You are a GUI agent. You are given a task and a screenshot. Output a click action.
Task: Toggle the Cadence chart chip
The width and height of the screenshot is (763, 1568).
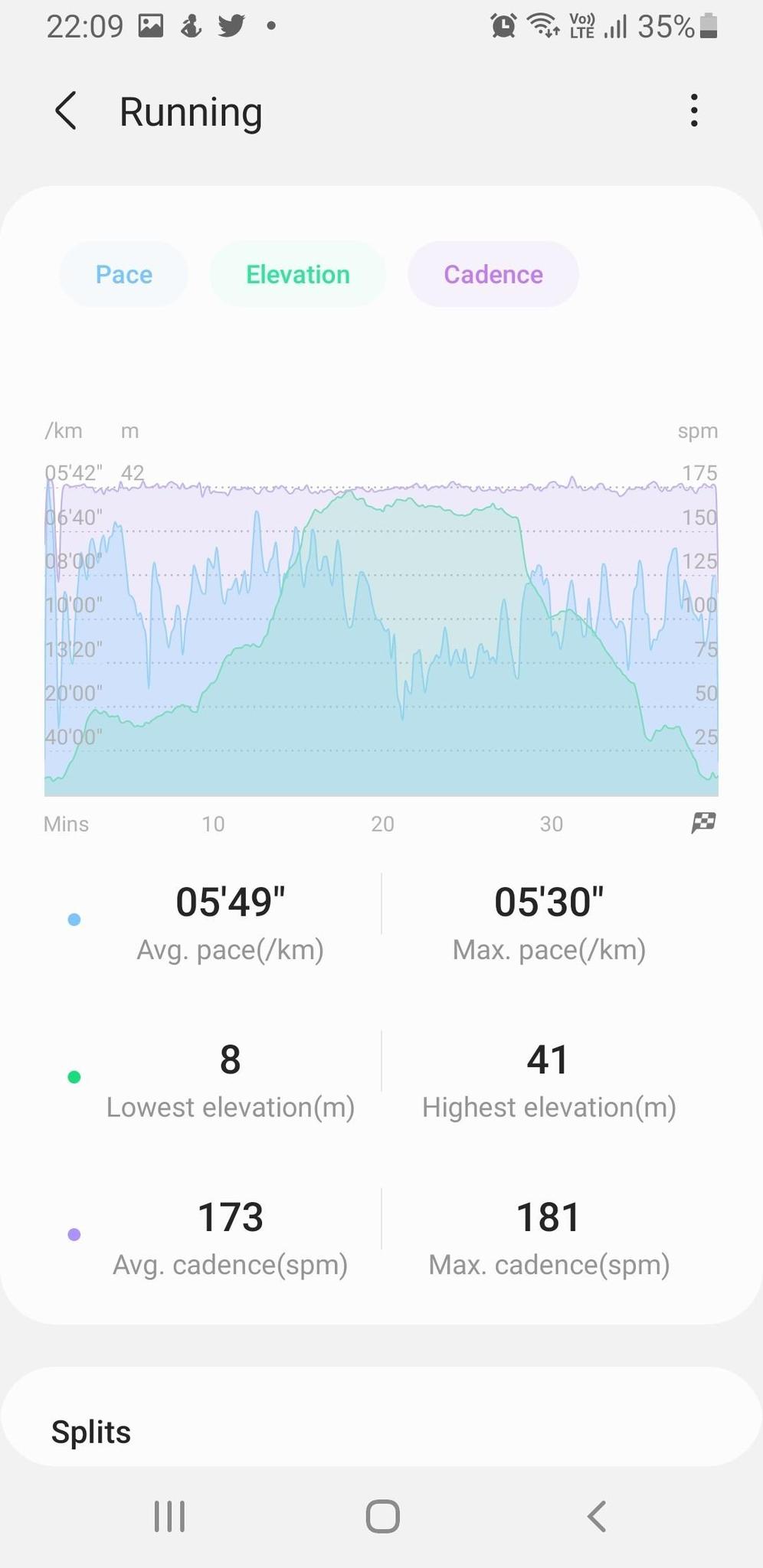(x=493, y=274)
